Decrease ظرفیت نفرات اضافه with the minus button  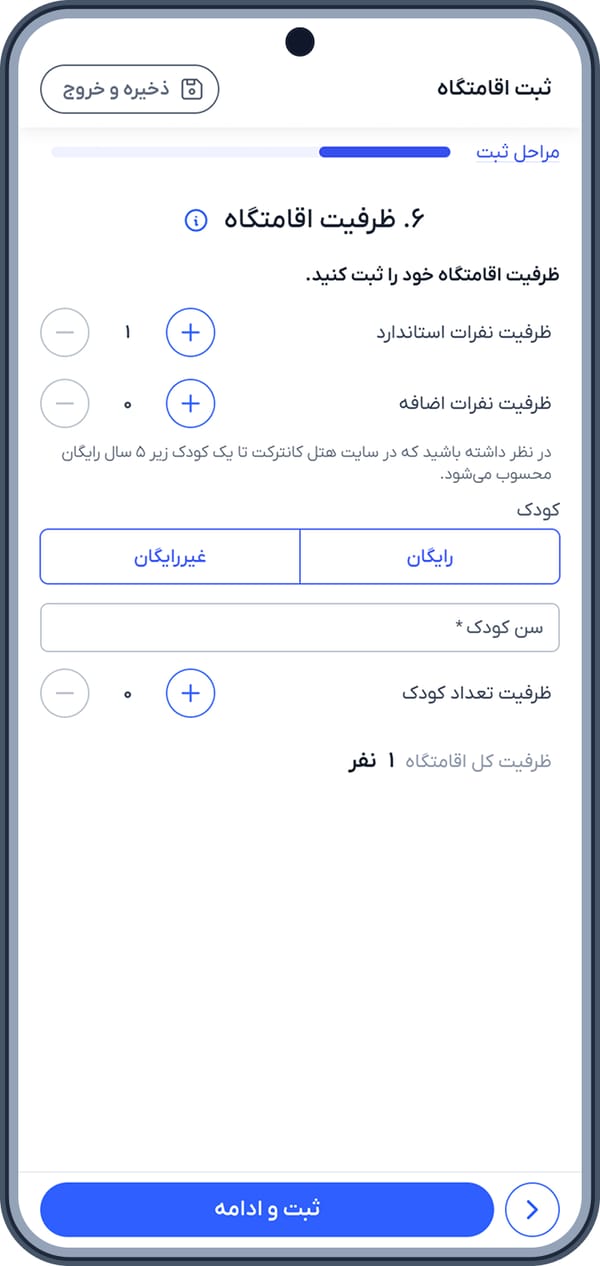click(65, 404)
